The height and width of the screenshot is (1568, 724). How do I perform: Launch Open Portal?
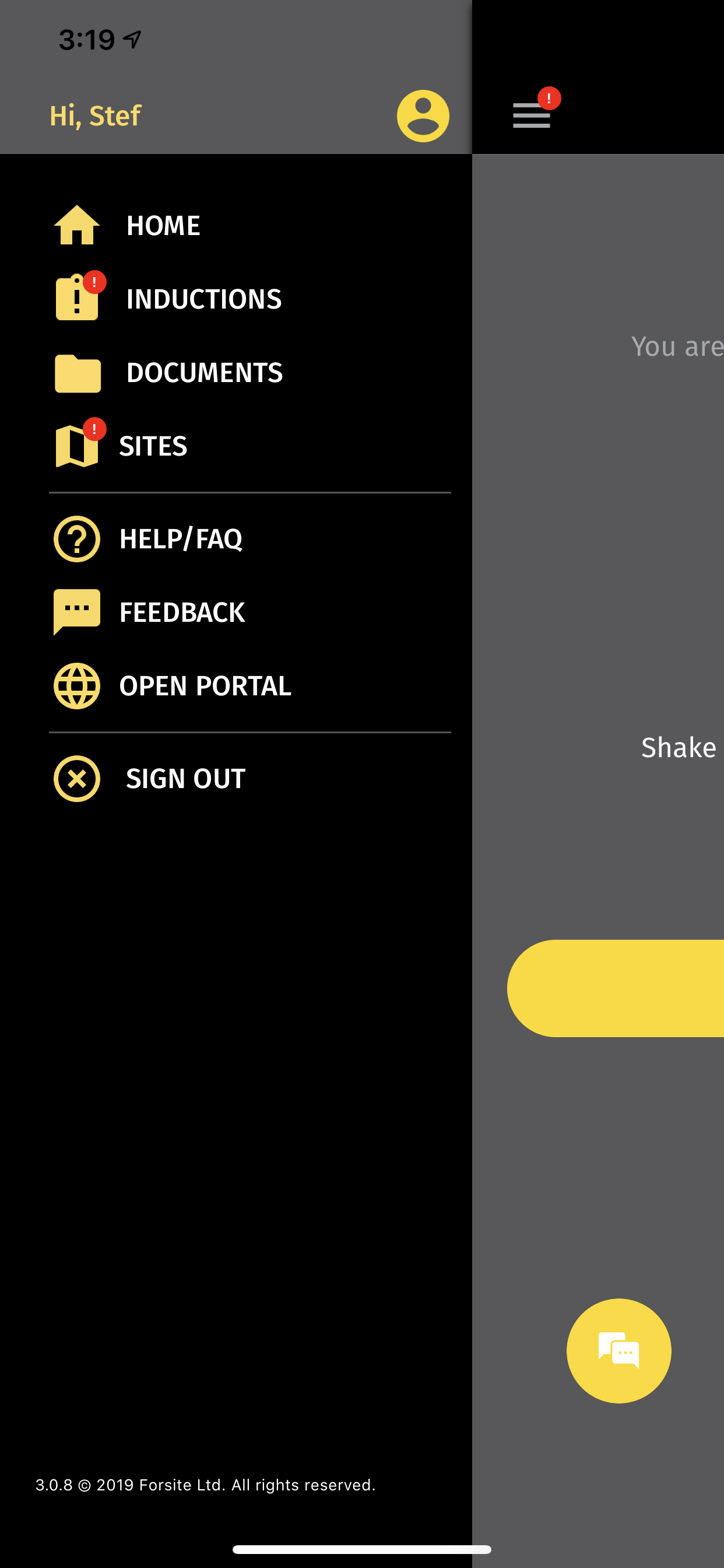pos(205,686)
